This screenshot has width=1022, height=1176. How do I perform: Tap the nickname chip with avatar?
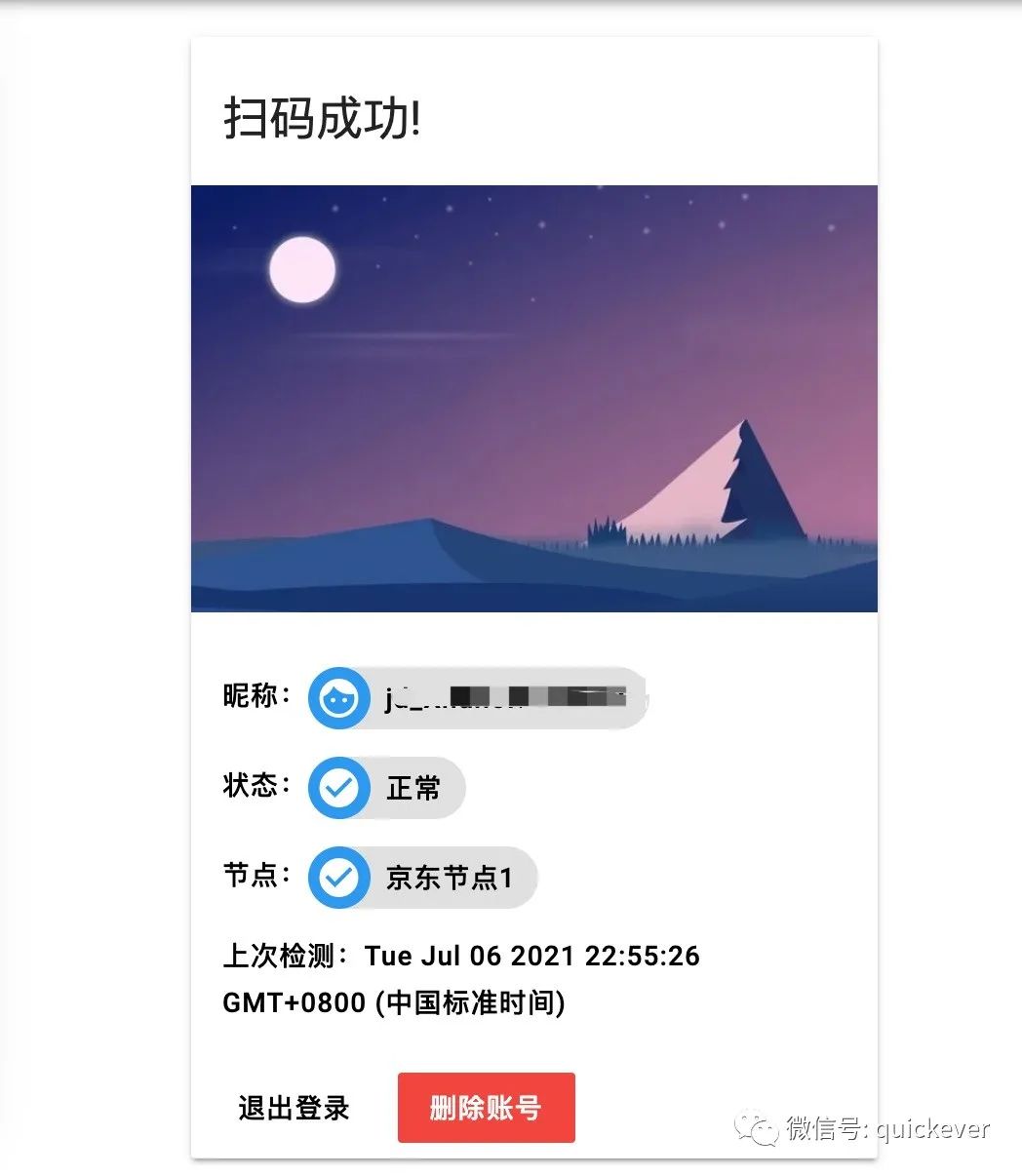tap(478, 697)
